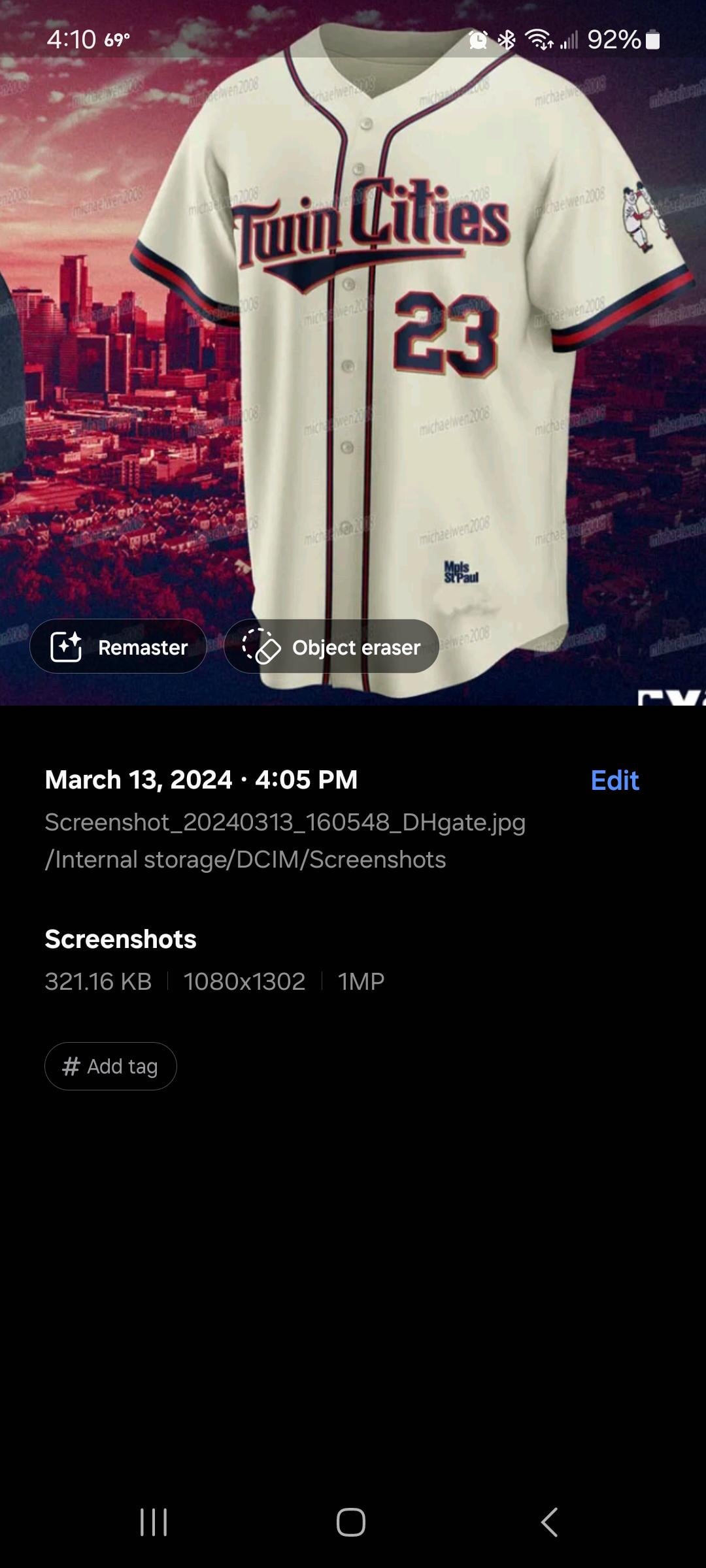Add a tag to this screenshot
Screen dimensions: 706x1568
pyautogui.click(x=110, y=1066)
